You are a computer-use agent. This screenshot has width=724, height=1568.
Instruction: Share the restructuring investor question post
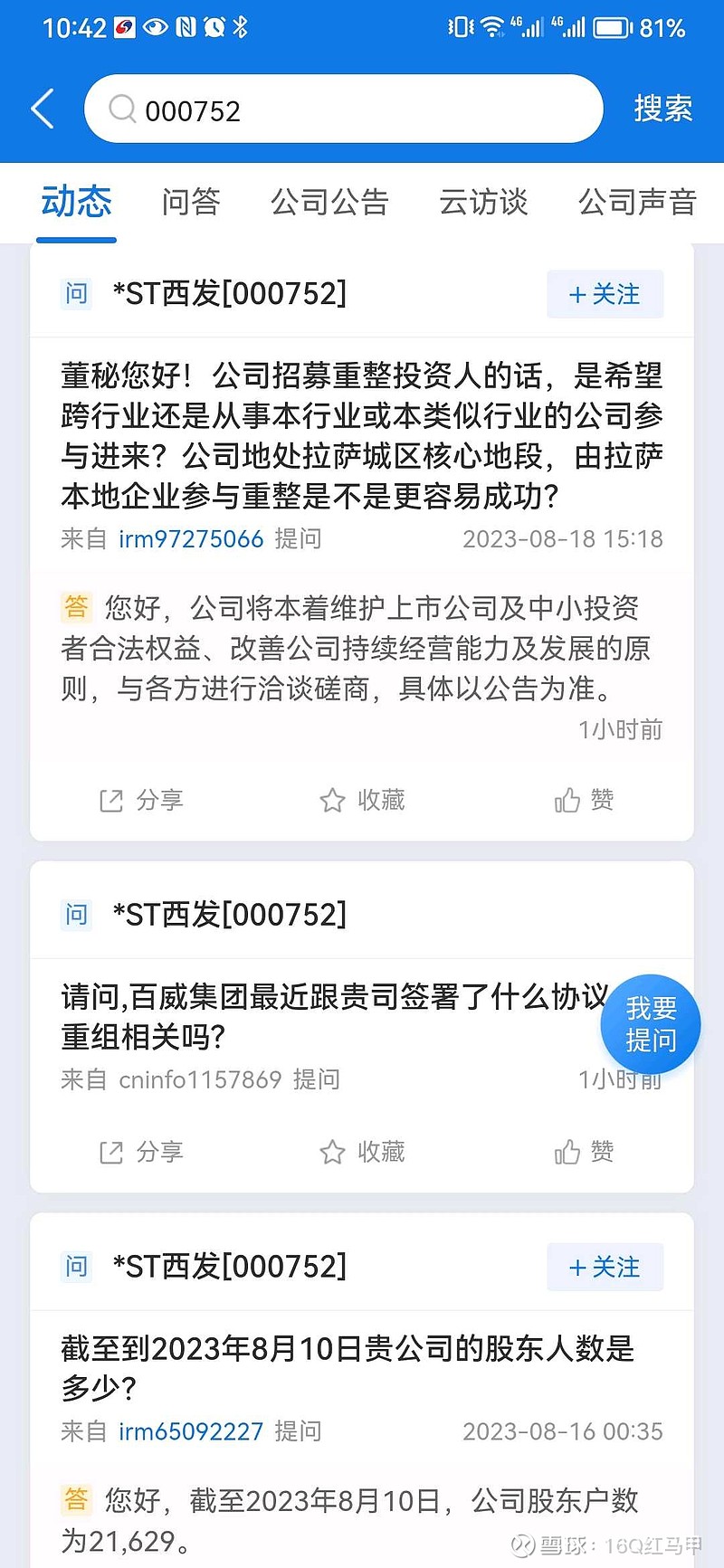click(141, 800)
